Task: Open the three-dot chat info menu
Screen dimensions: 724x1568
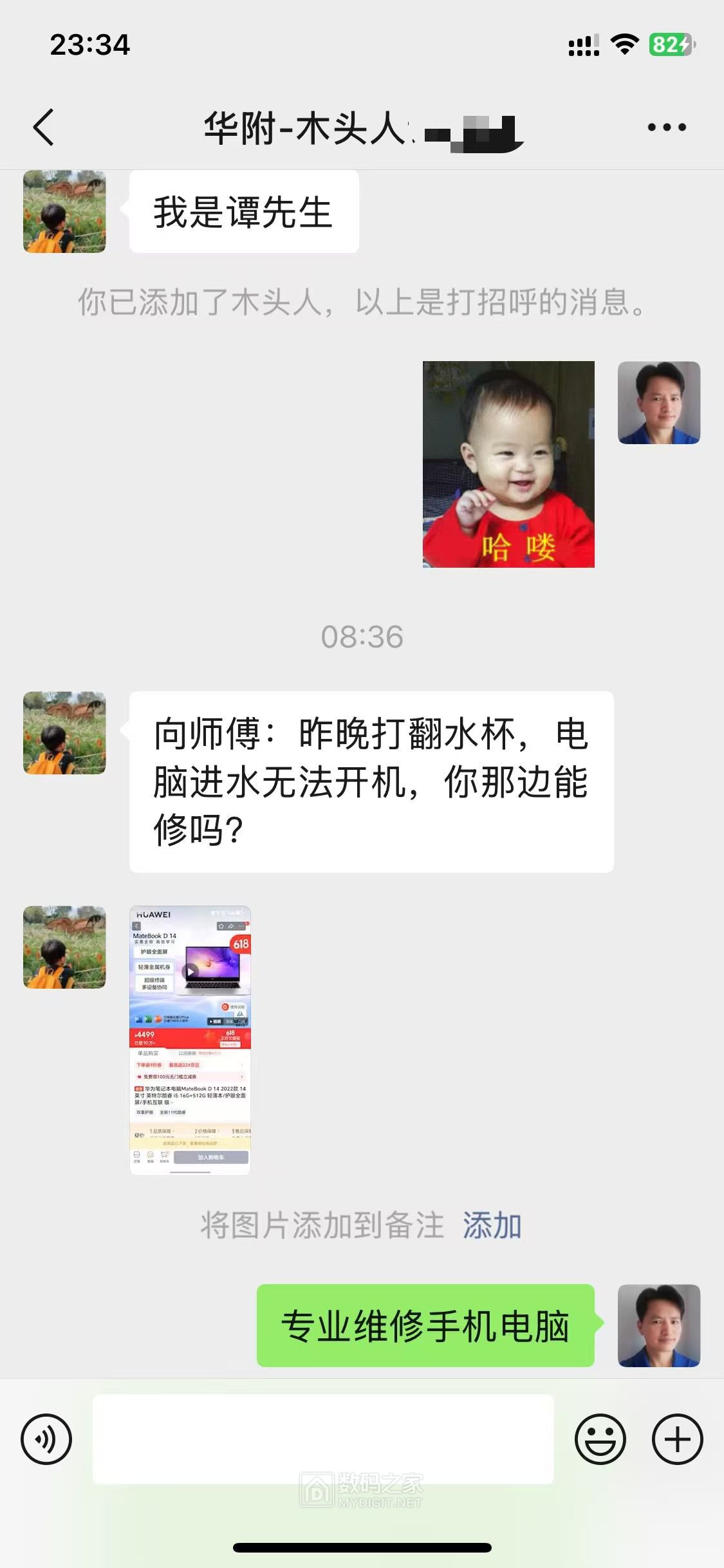Action: point(666,127)
